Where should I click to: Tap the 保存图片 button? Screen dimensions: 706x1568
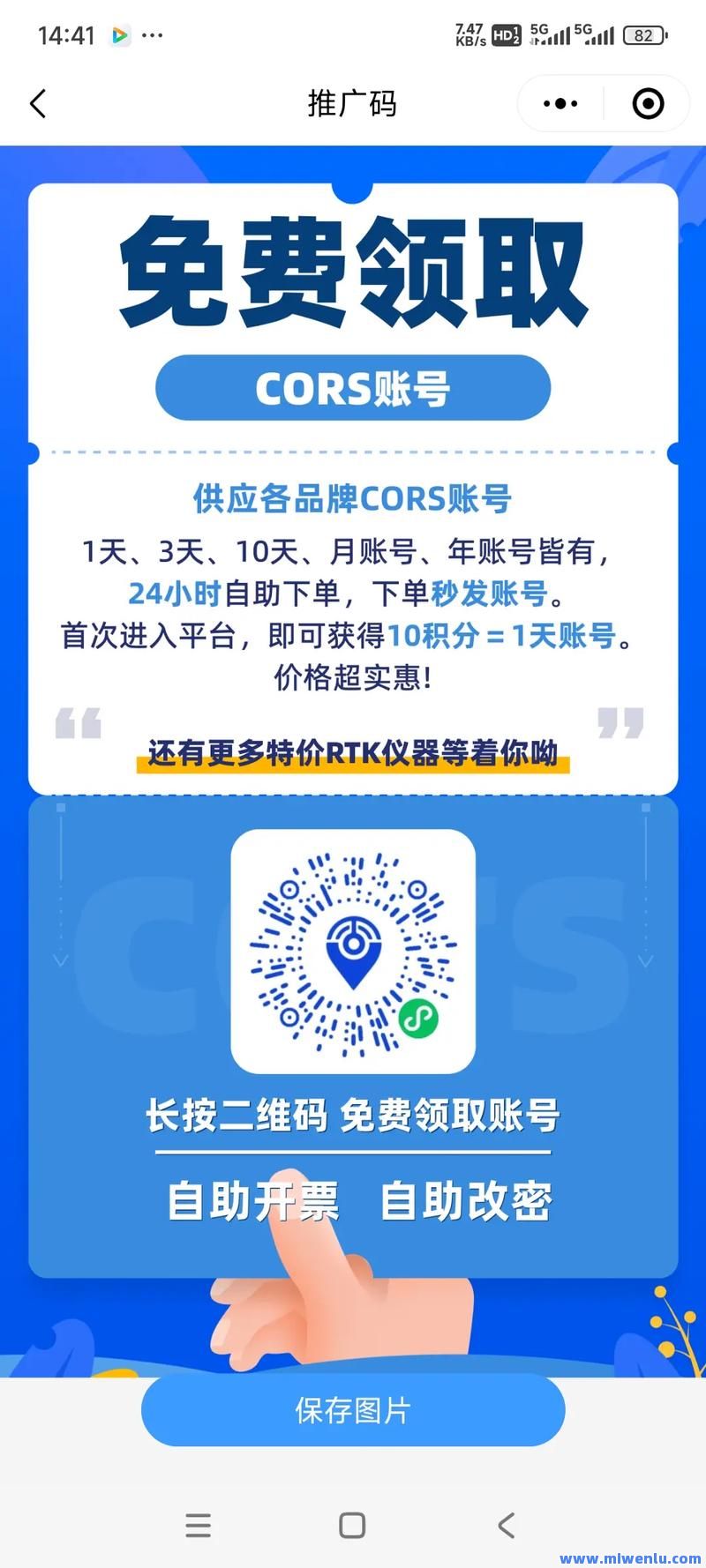click(353, 1409)
